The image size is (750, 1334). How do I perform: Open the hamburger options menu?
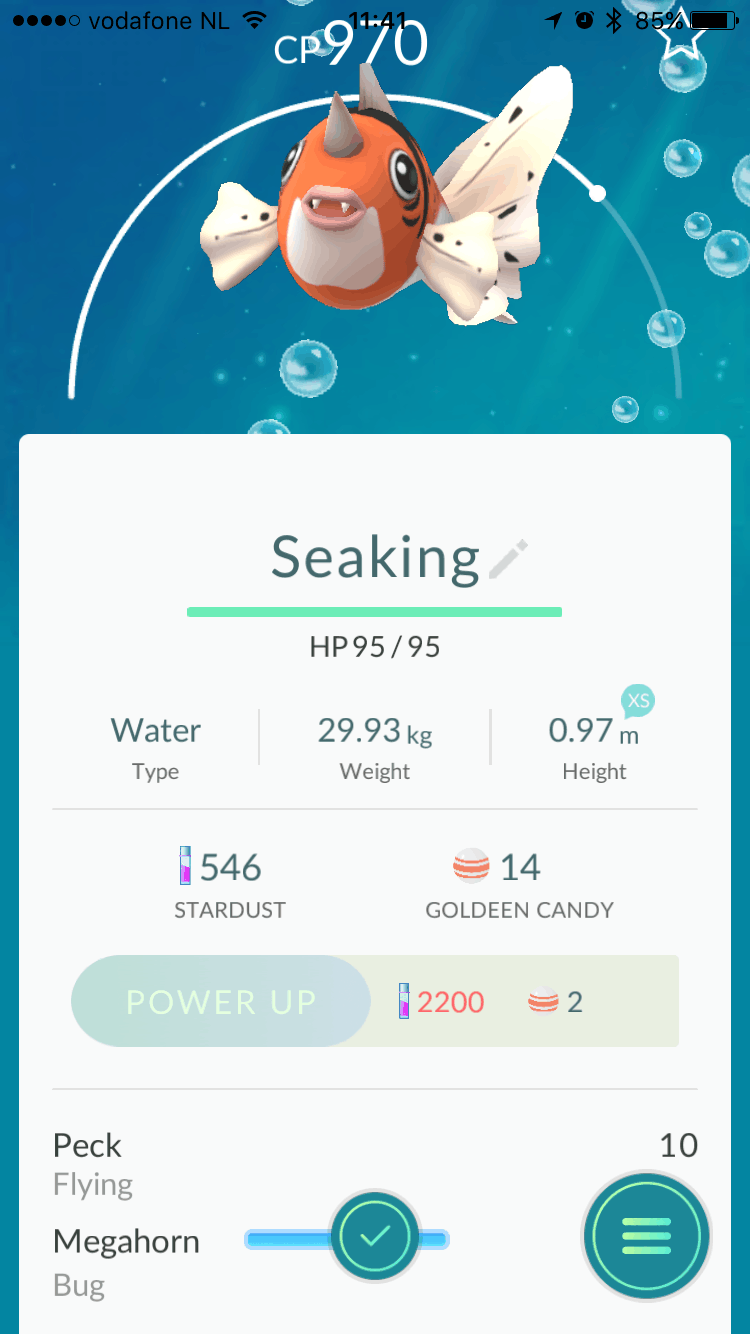646,1237
